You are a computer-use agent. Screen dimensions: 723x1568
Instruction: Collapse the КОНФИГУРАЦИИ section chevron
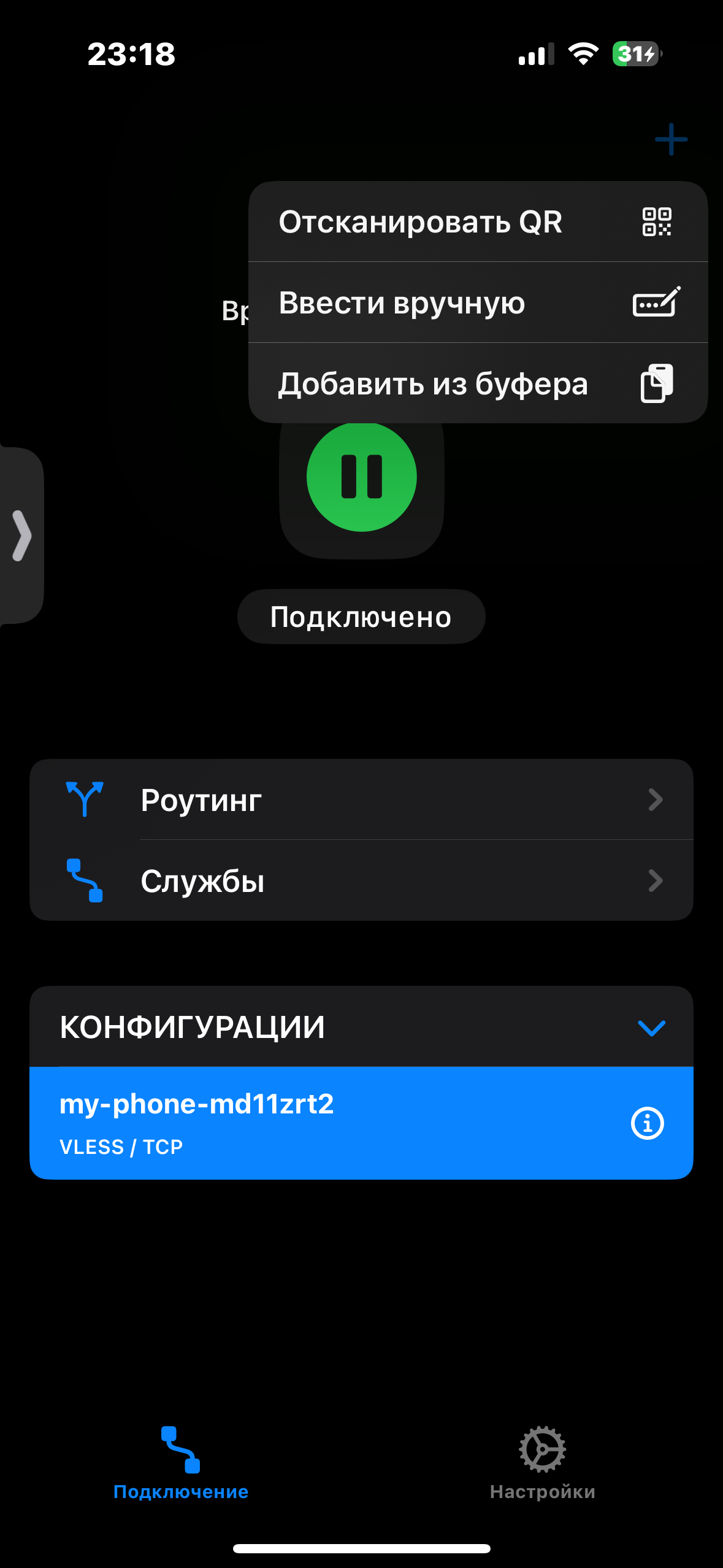(651, 1027)
